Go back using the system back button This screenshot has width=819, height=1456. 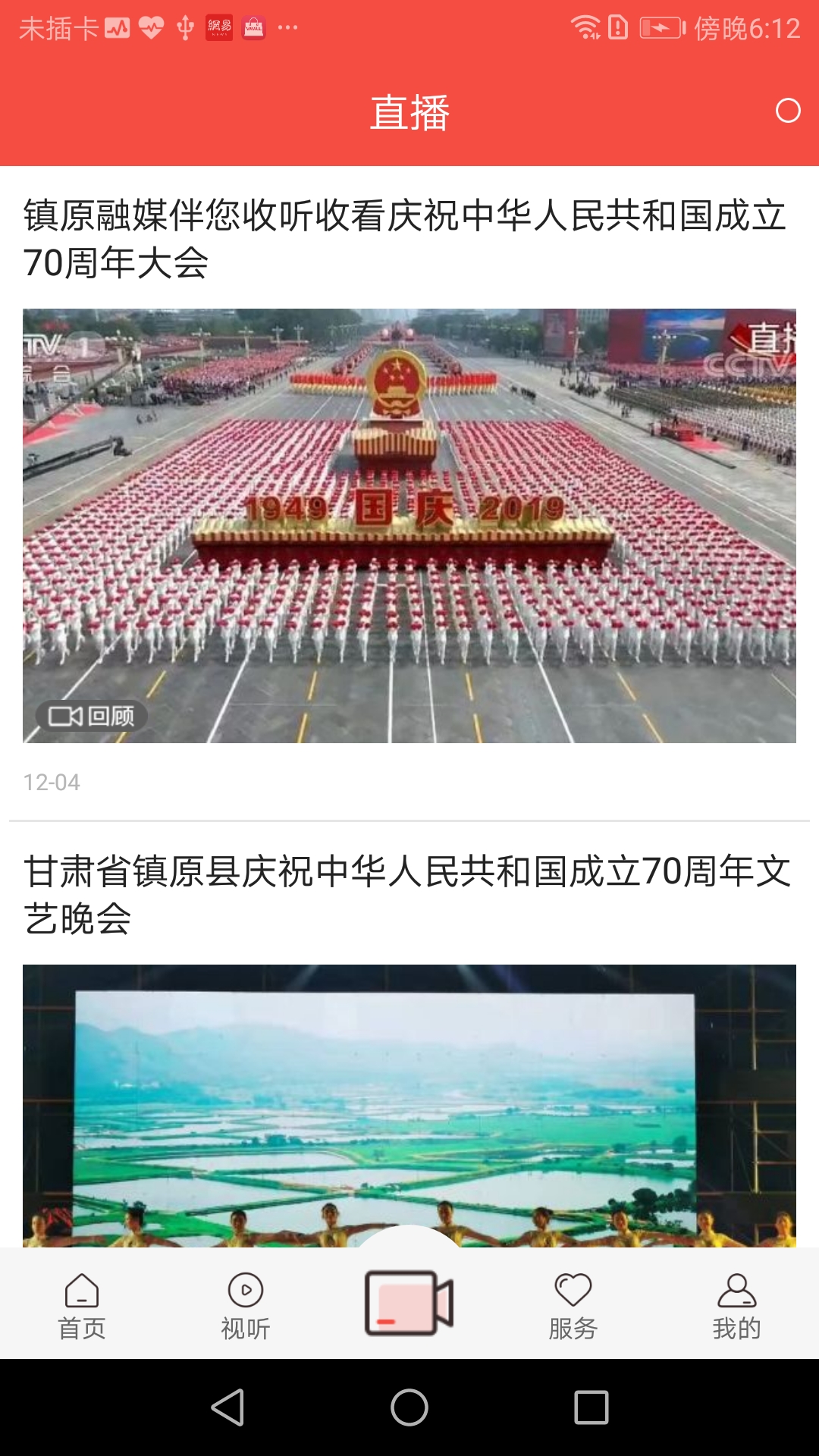click(x=227, y=1407)
